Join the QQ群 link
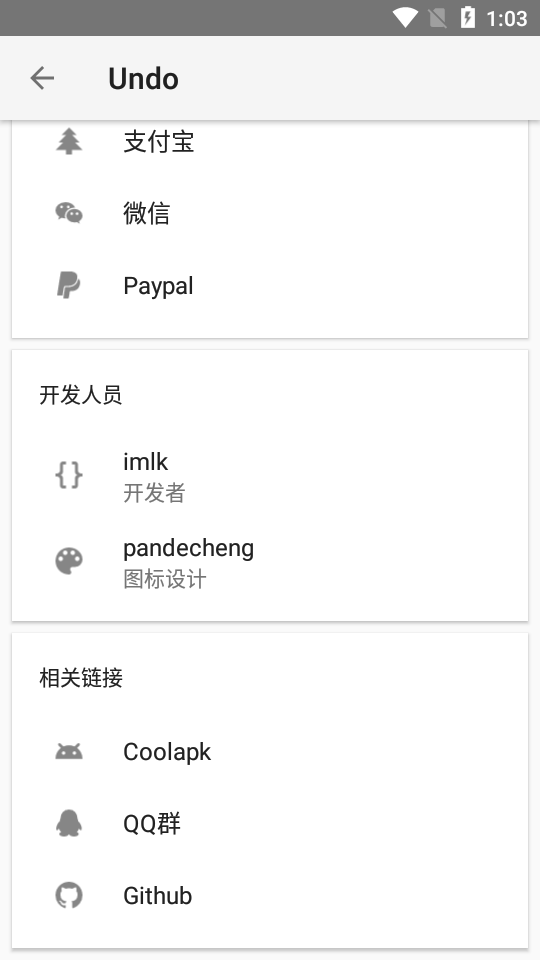This screenshot has width=540, height=960. pos(270,823)
